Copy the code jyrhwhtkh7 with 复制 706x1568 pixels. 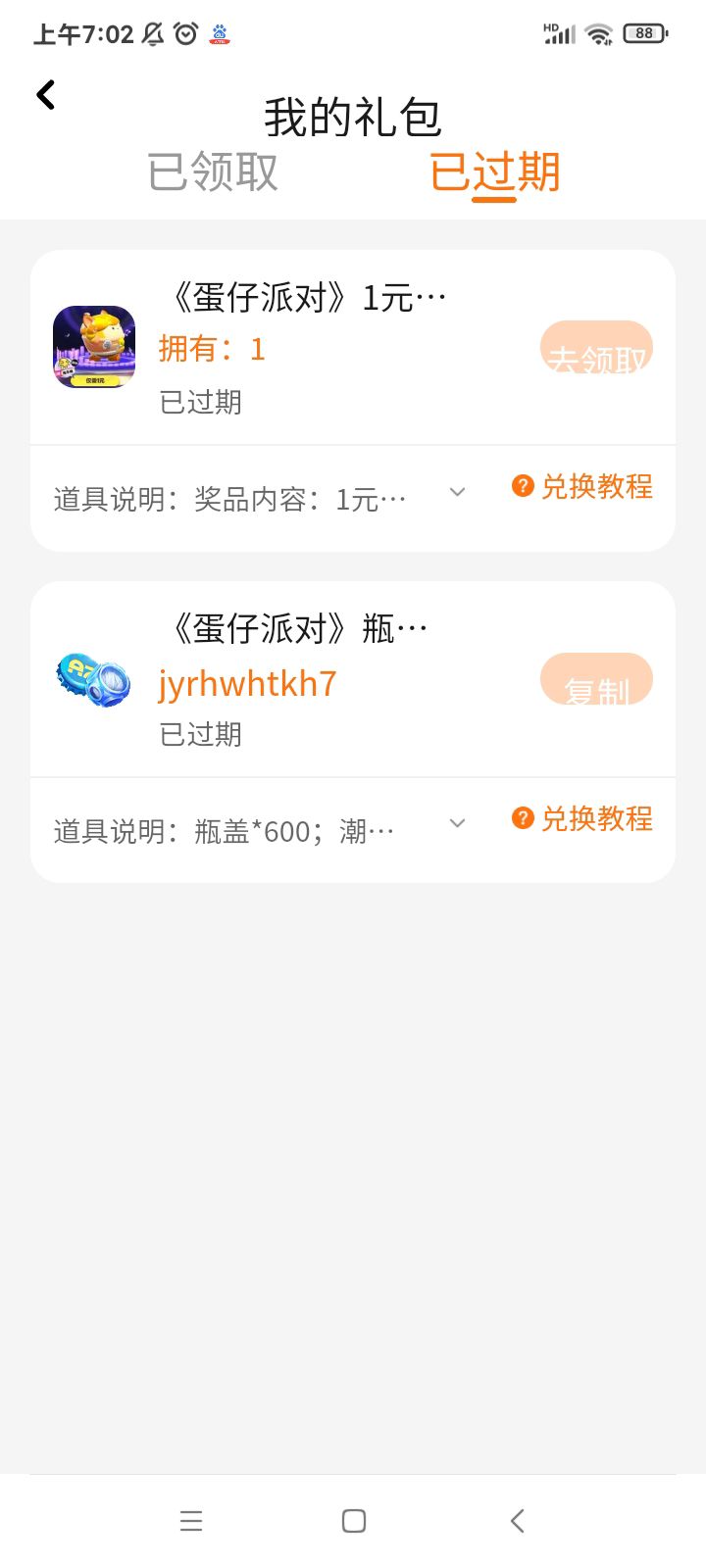pyautogui.click(x=596, y=680)
